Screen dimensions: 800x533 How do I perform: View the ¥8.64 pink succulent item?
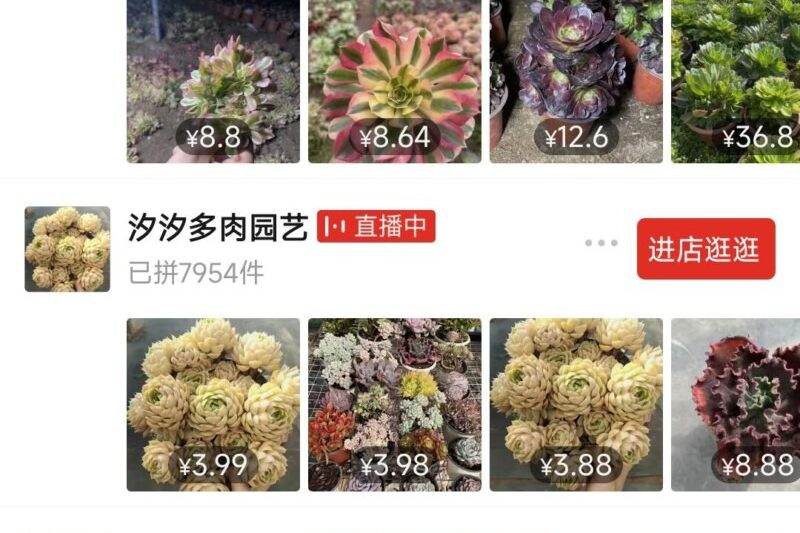tap(394, 81)
